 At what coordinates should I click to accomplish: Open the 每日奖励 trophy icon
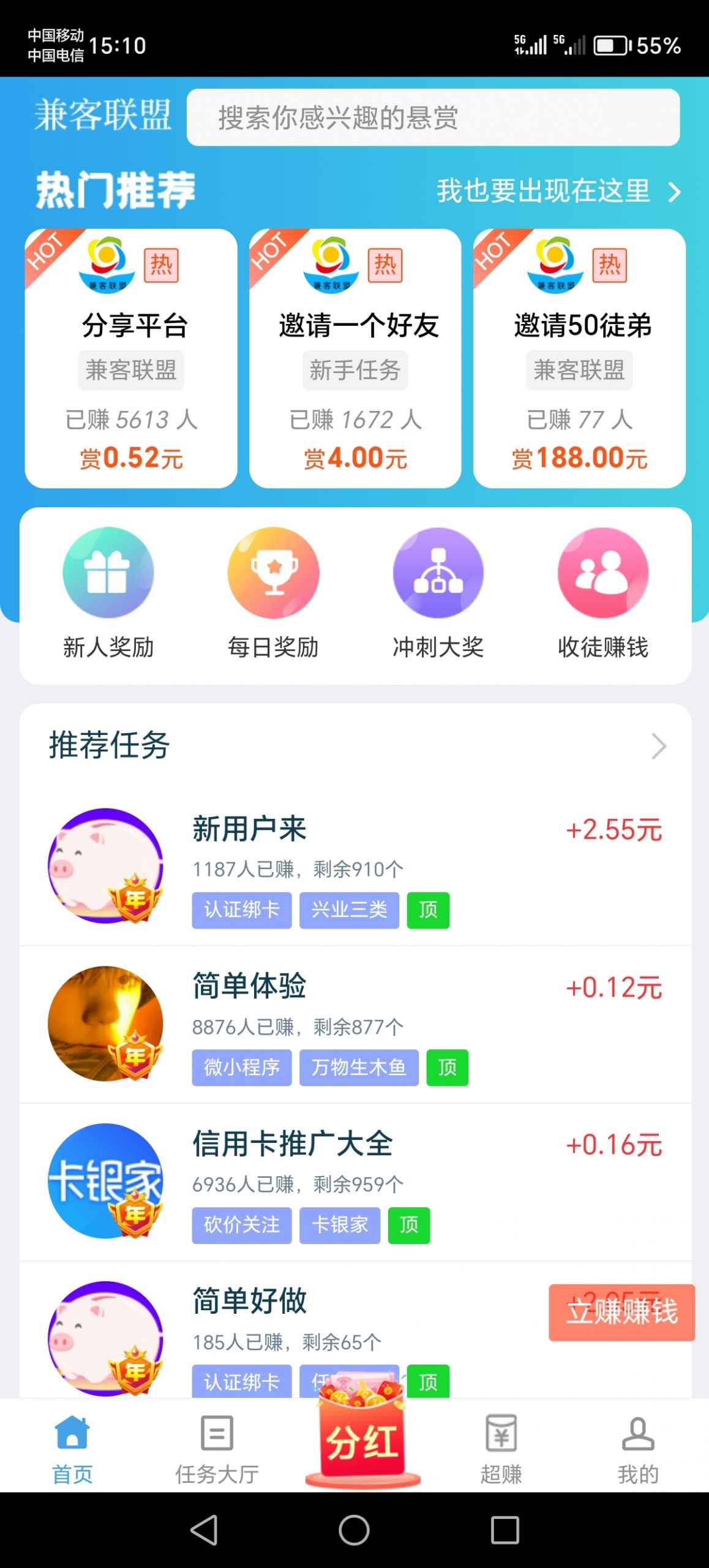point(273,573)
